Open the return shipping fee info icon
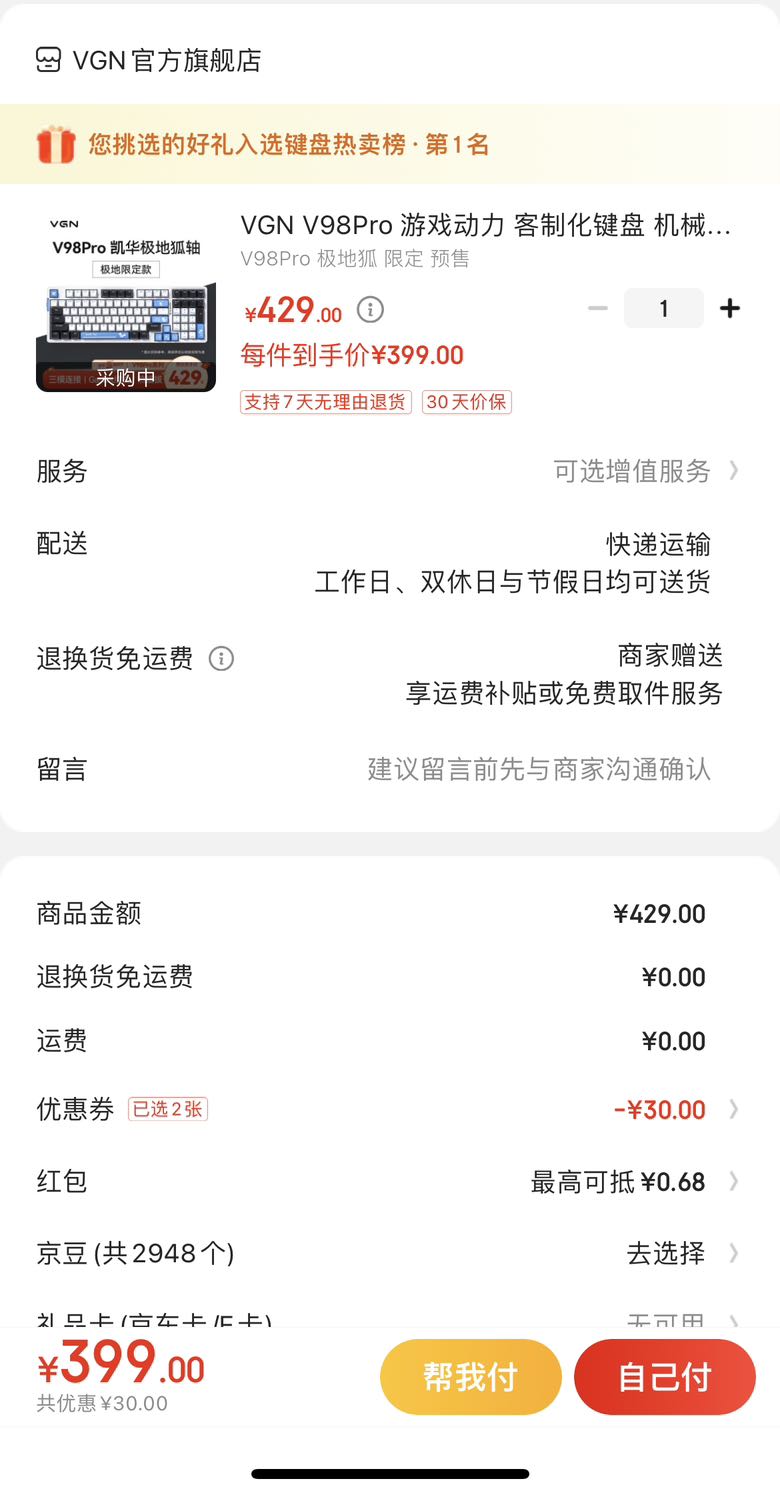Viewport: 780px width, 1495px height. (221, 658)
